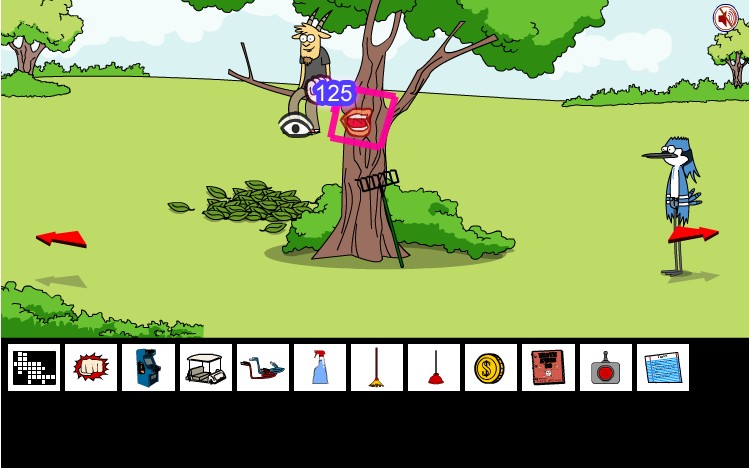Screen dimensions: 749x468
Task: Select the lawn mower item
Action: point(263,368)
